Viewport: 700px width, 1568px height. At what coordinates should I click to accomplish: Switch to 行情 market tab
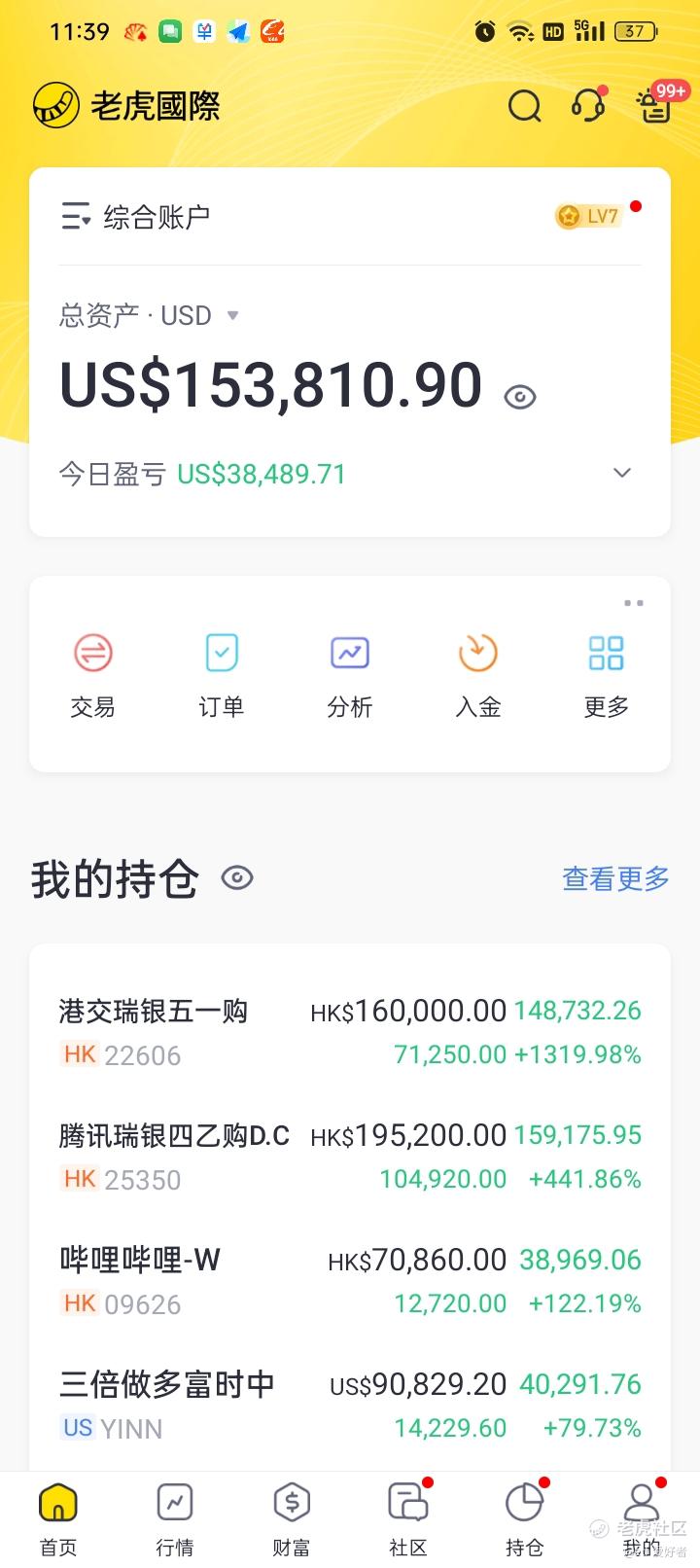point(175,1519)
